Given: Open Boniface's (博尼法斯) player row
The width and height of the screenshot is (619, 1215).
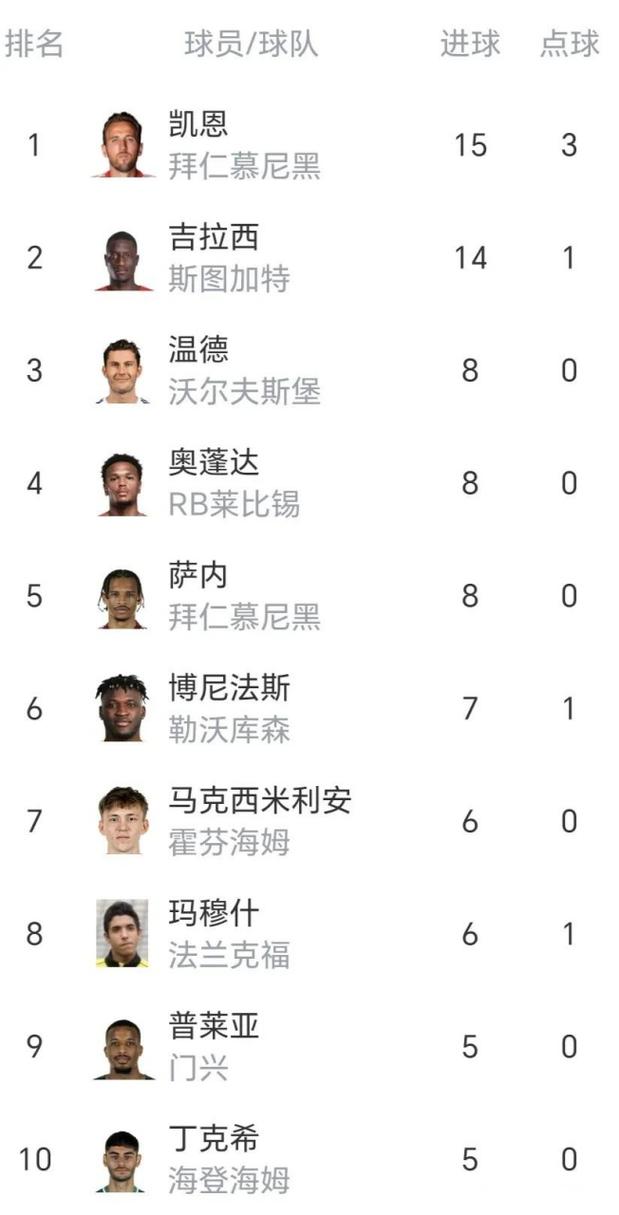Looking at the screenshot, I should pos(229,690).
